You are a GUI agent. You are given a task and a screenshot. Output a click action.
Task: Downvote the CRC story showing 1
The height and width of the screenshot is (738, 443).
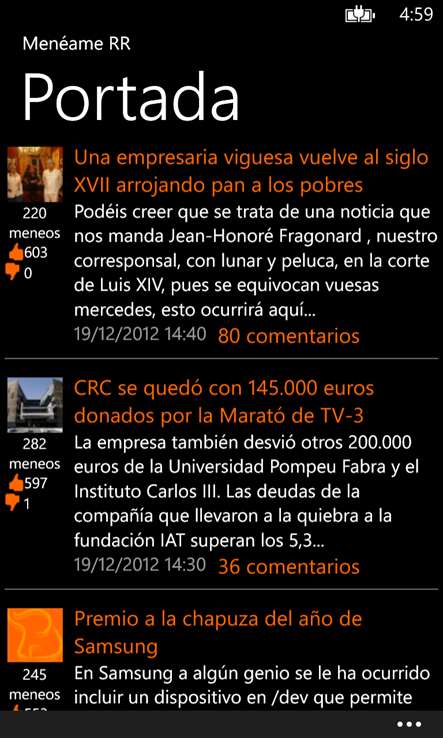[13, 503]
